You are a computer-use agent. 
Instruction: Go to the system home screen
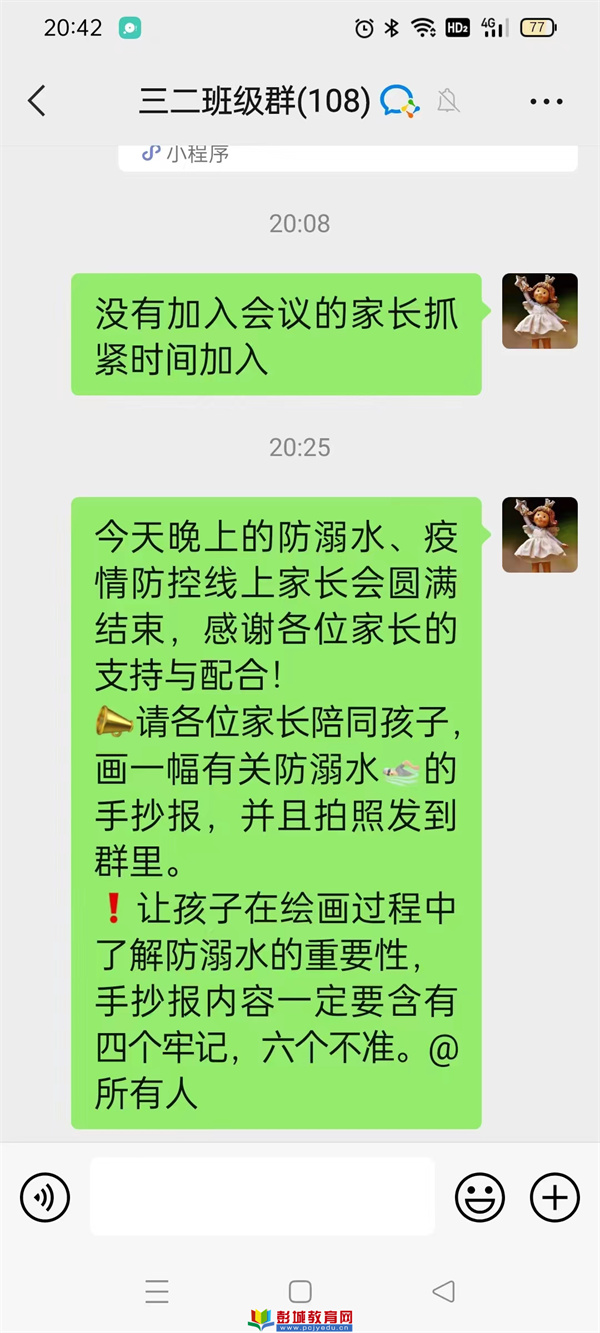click(x=300, y=1291)
